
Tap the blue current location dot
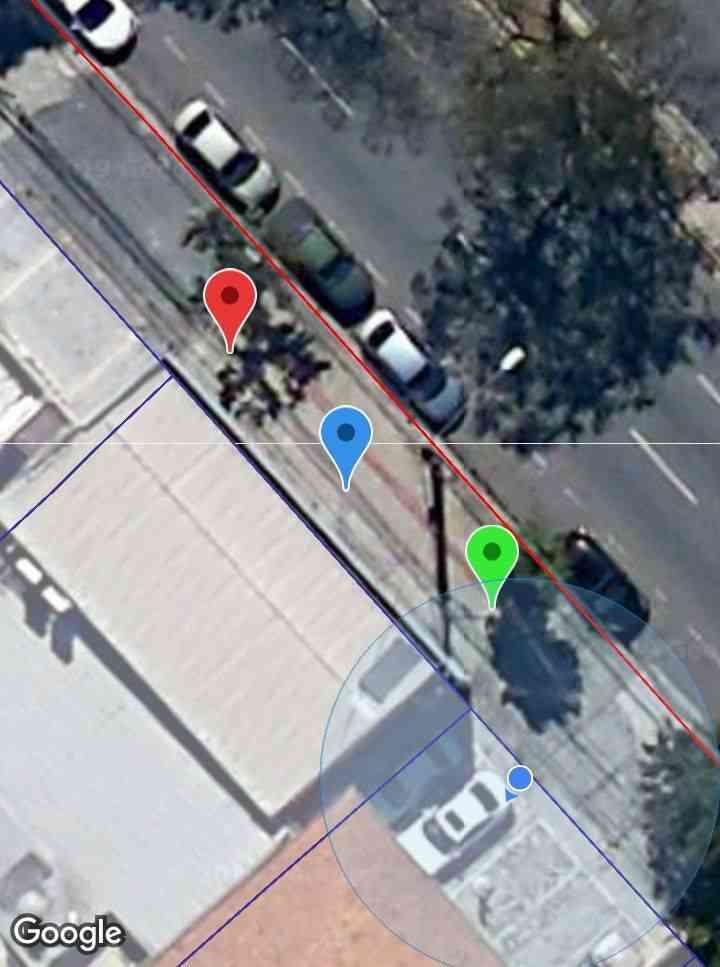click(x=519, y=778)
